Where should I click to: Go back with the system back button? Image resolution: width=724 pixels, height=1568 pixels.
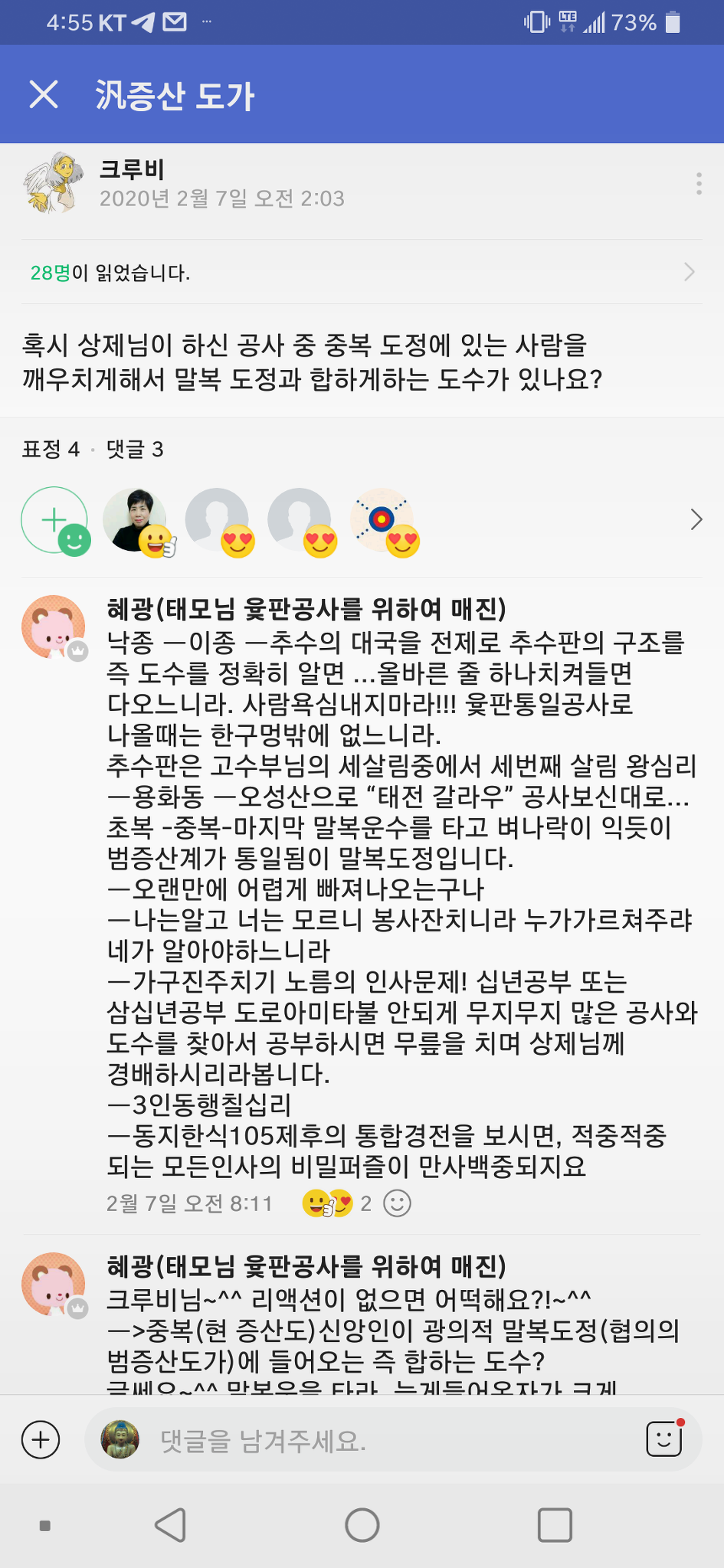pos(170,1524)
